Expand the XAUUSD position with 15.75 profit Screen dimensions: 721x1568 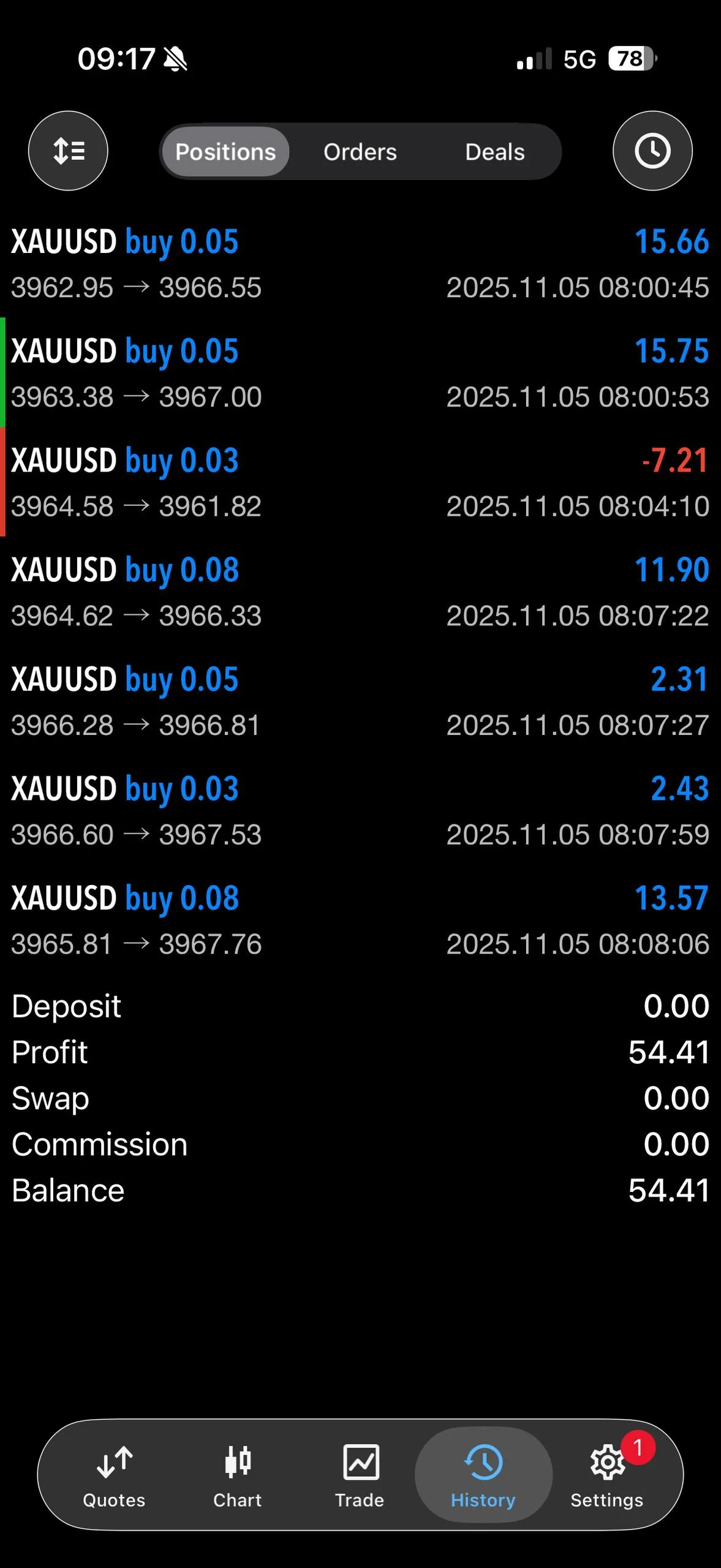coord(360,373)
